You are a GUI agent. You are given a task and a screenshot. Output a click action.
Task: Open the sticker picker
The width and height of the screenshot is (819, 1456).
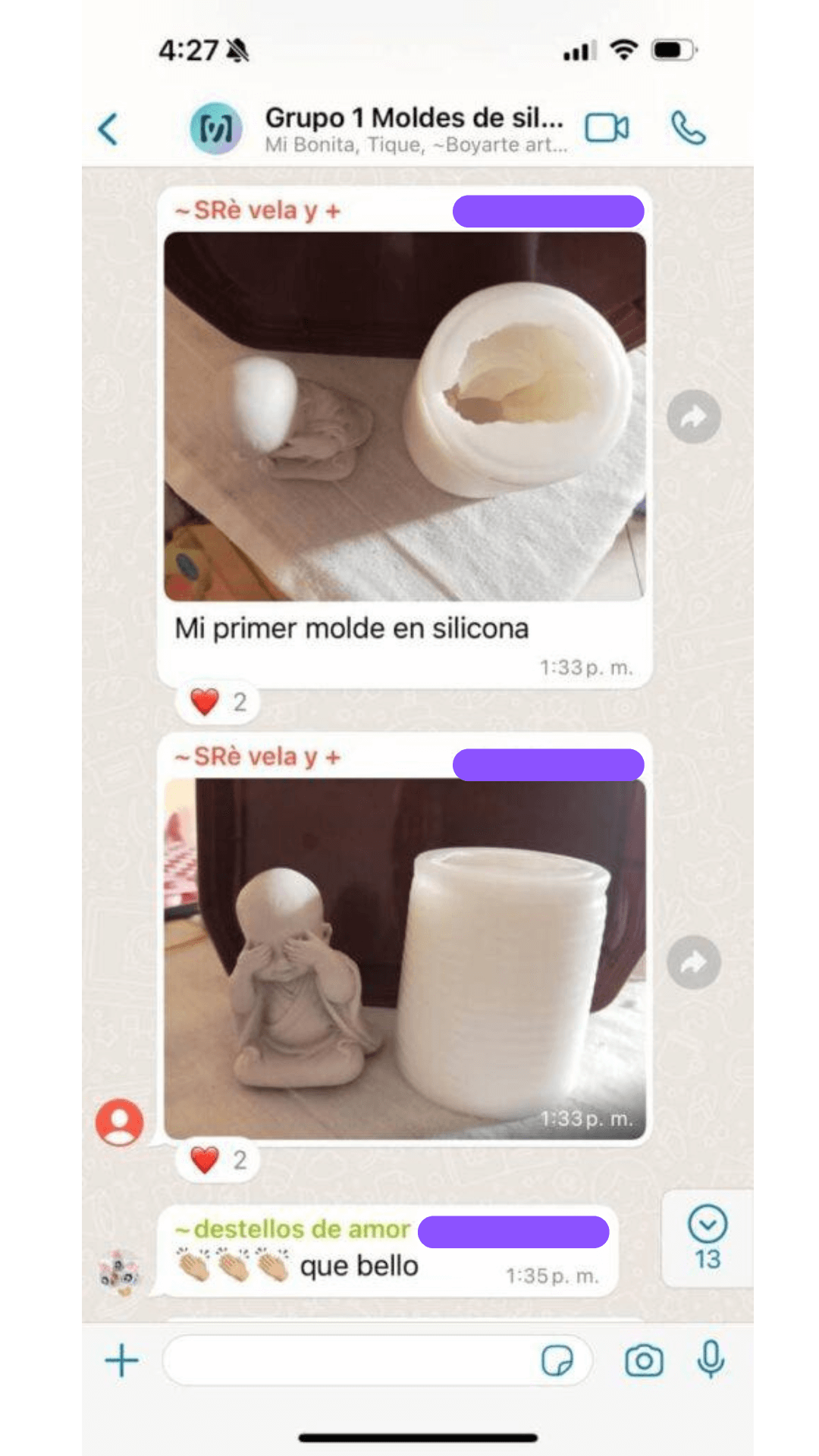tap(557, 1361)
